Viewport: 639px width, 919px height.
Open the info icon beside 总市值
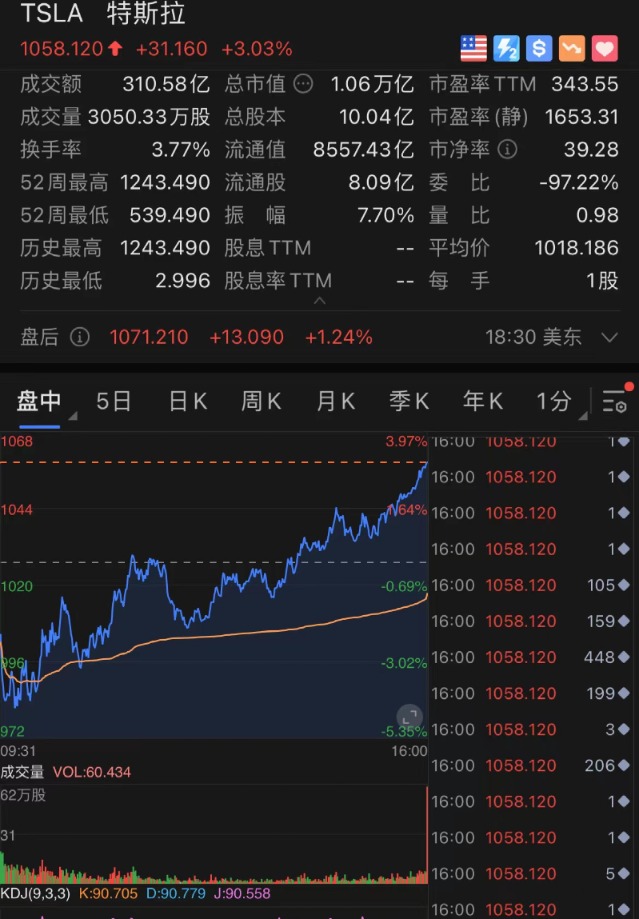click(302, 85)
